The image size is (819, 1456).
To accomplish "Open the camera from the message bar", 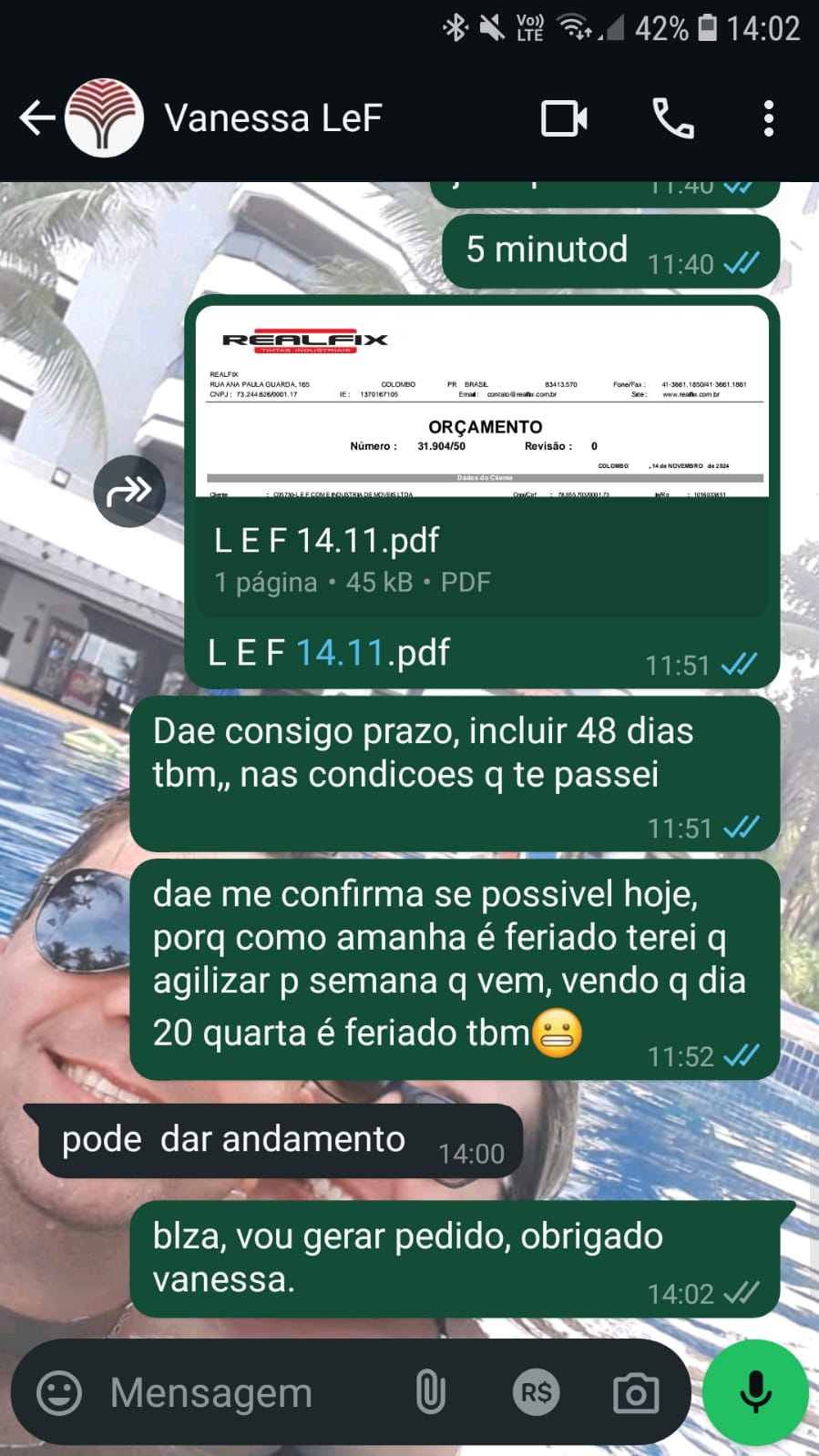I will click(x=635, y=1392).
